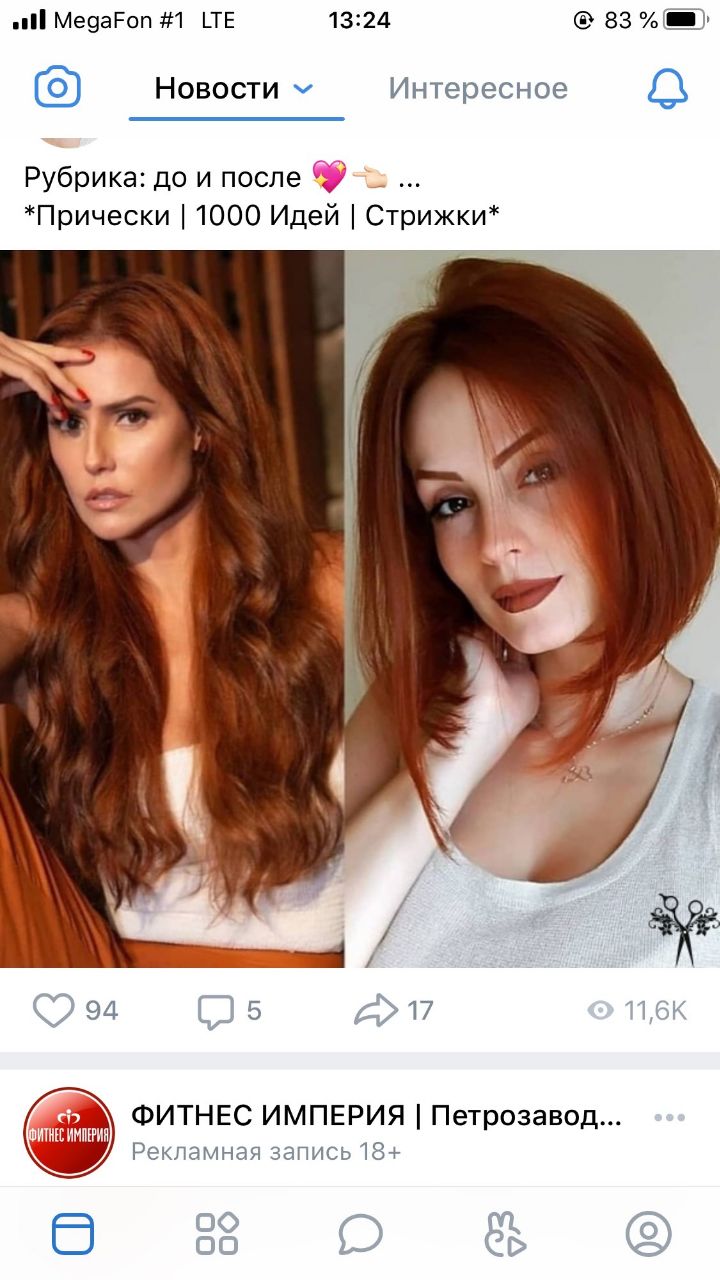Switch to the Интересное tab
Viewport: 720px width, 1280px height.
tap(478, 89)
